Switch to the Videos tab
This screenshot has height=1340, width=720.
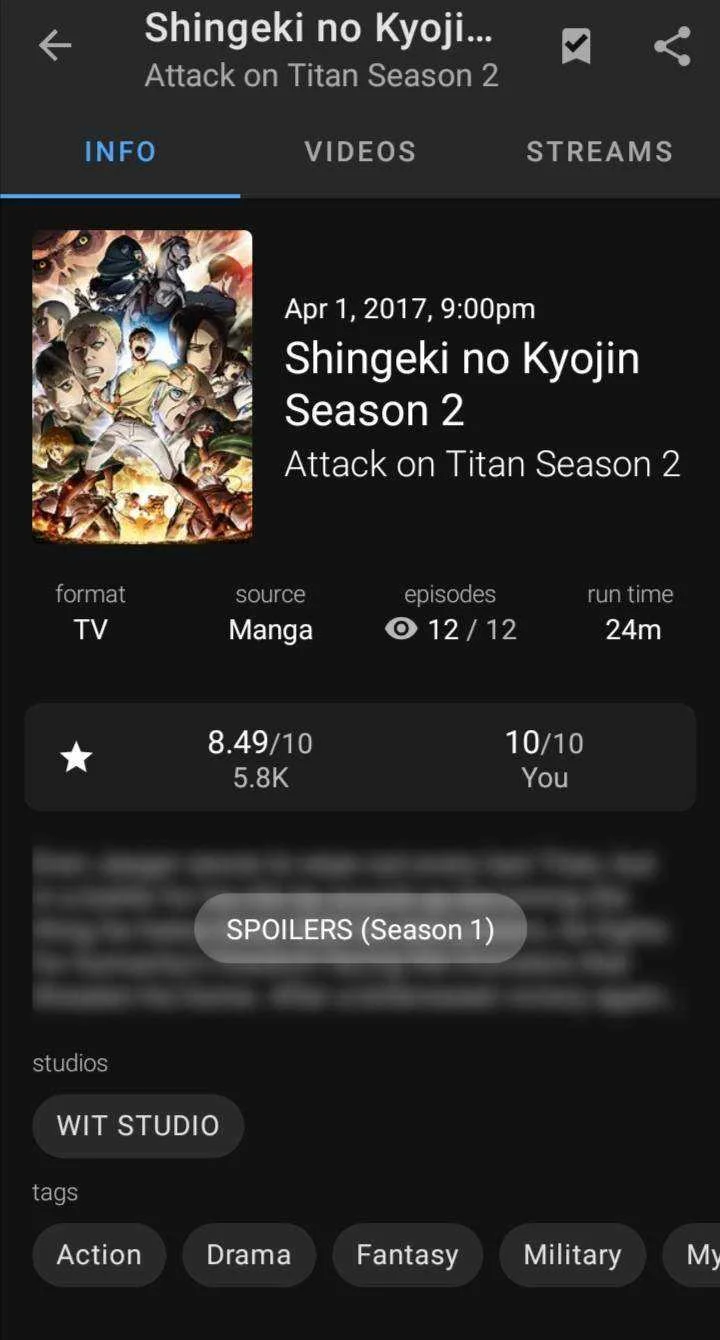[360, 152]
